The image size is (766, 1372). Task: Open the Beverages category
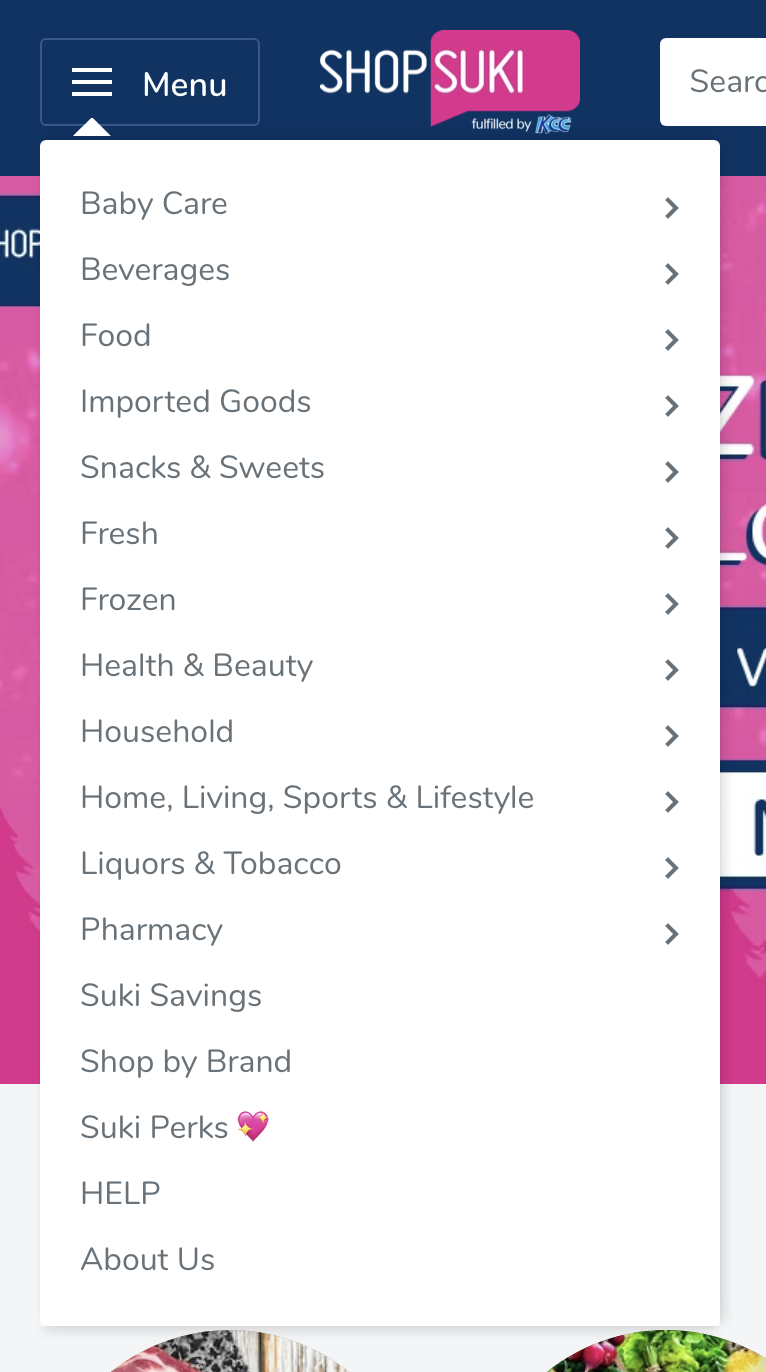coord(380,270)
